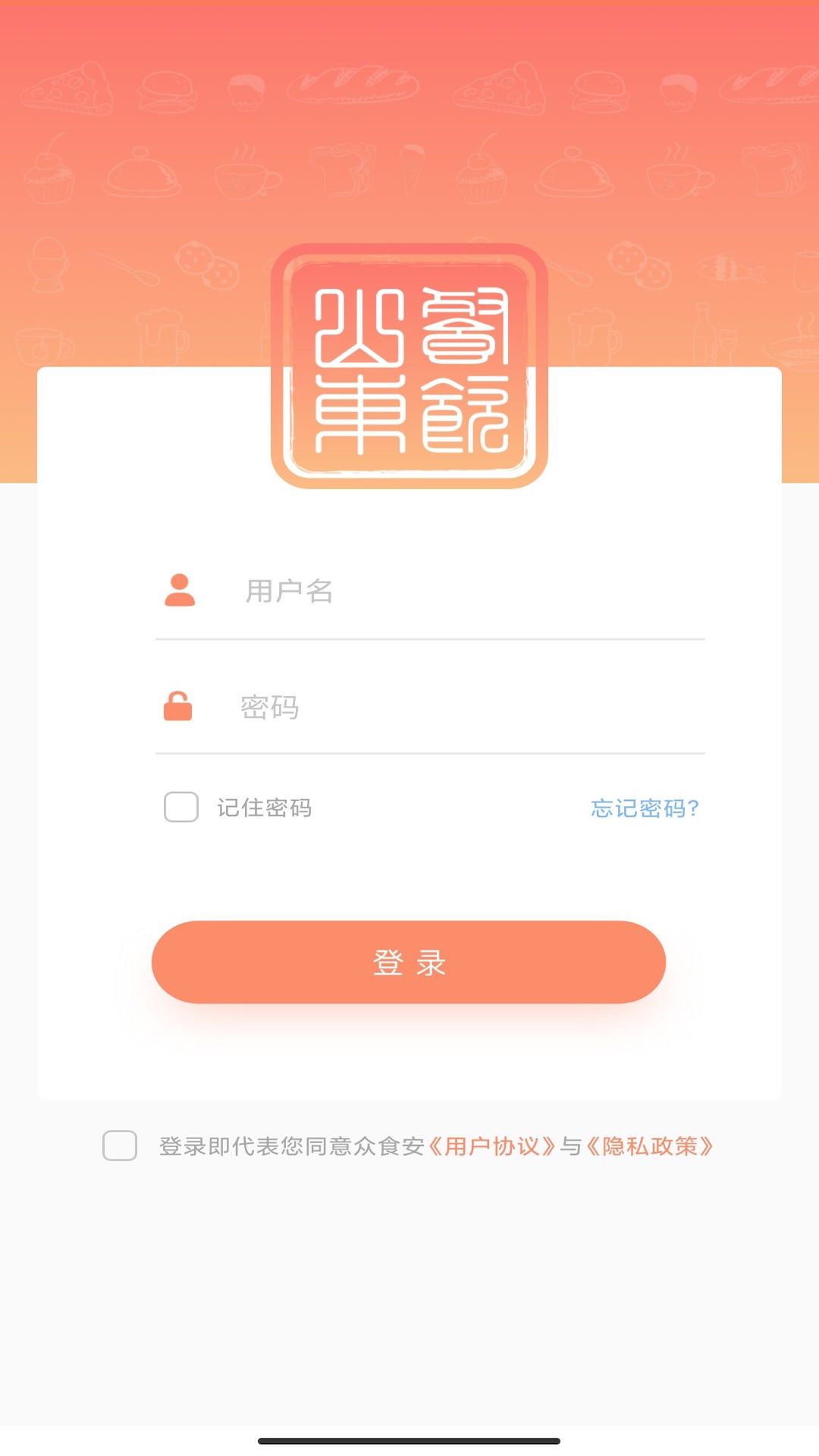Tap the app's square stamp emblem at top

[409, 364]
